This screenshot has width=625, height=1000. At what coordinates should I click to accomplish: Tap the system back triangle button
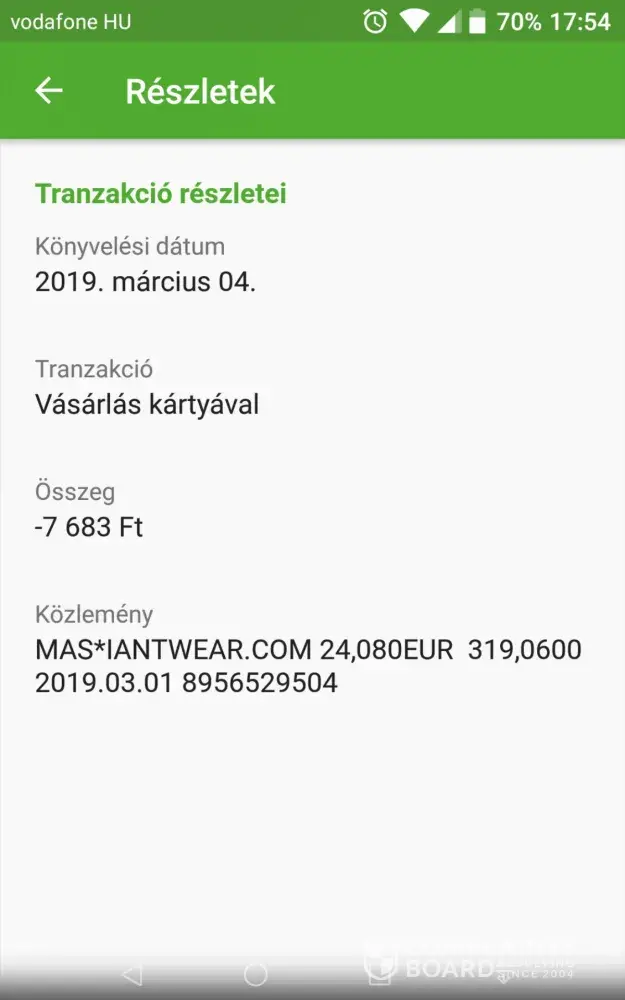point(131,973)
